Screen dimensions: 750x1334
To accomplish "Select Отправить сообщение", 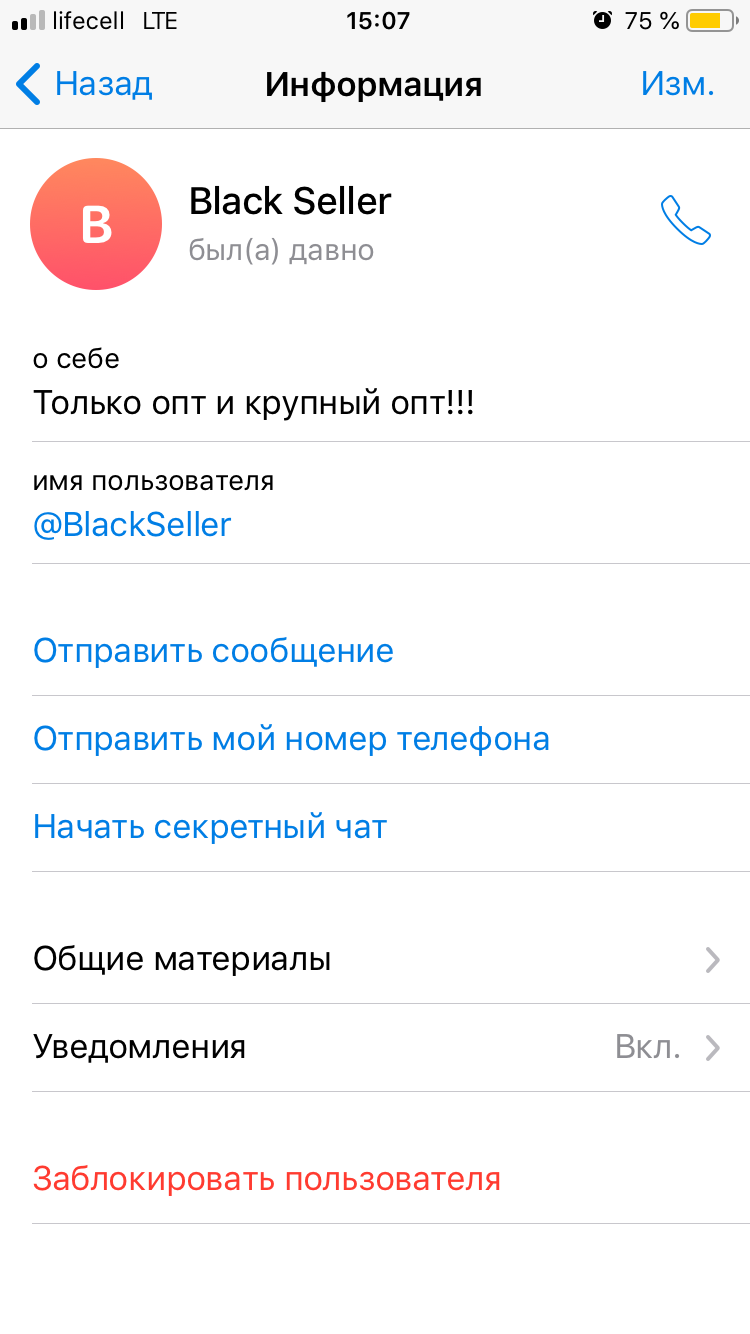I will point(375,652).
